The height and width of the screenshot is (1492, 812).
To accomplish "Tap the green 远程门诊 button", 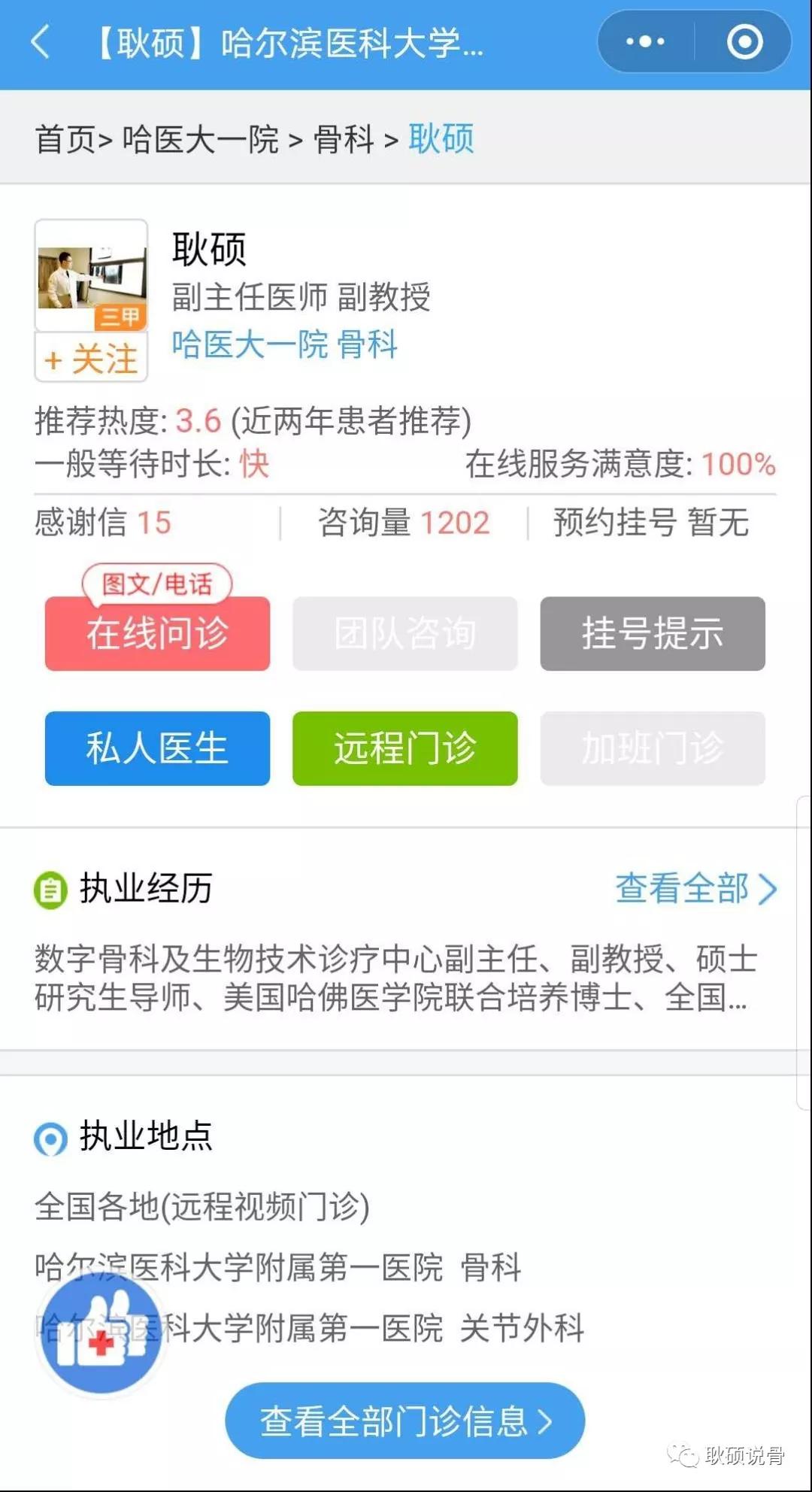I will click(404, 749).
